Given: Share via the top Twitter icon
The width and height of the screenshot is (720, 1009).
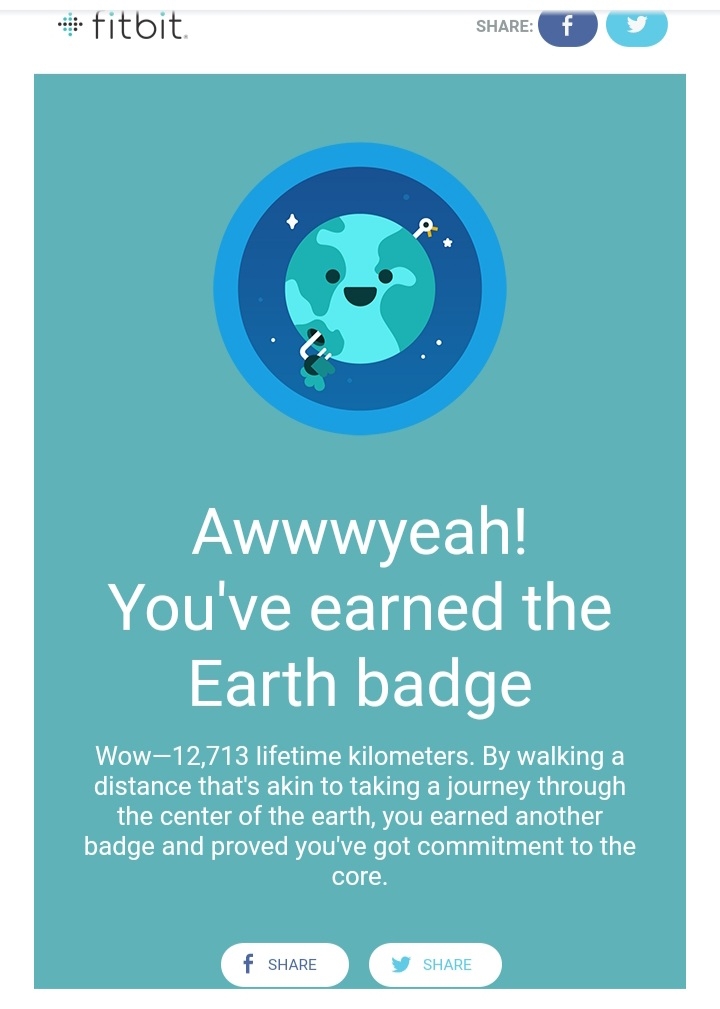Looking at the screenshot, I should pyautogui.click(x=636, y=28).
